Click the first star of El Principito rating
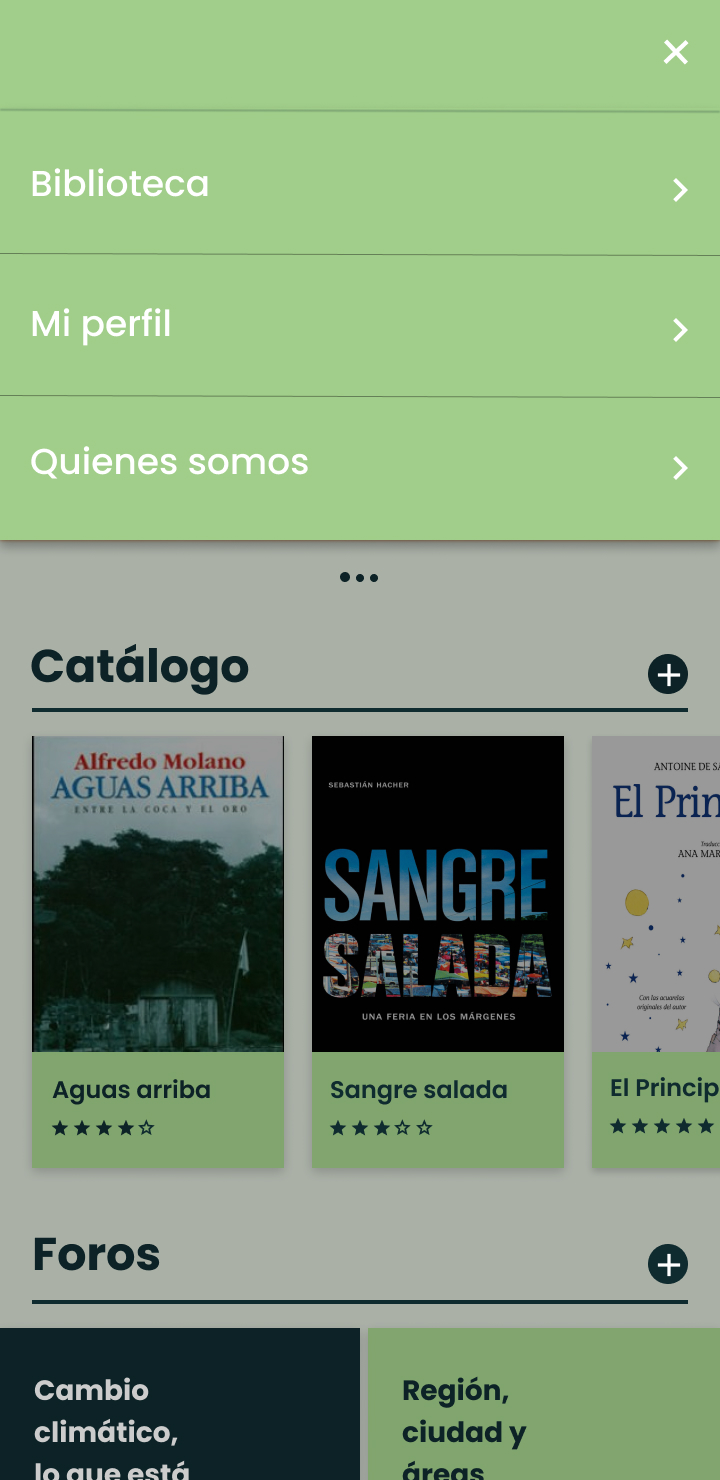 pos(617,1125)
